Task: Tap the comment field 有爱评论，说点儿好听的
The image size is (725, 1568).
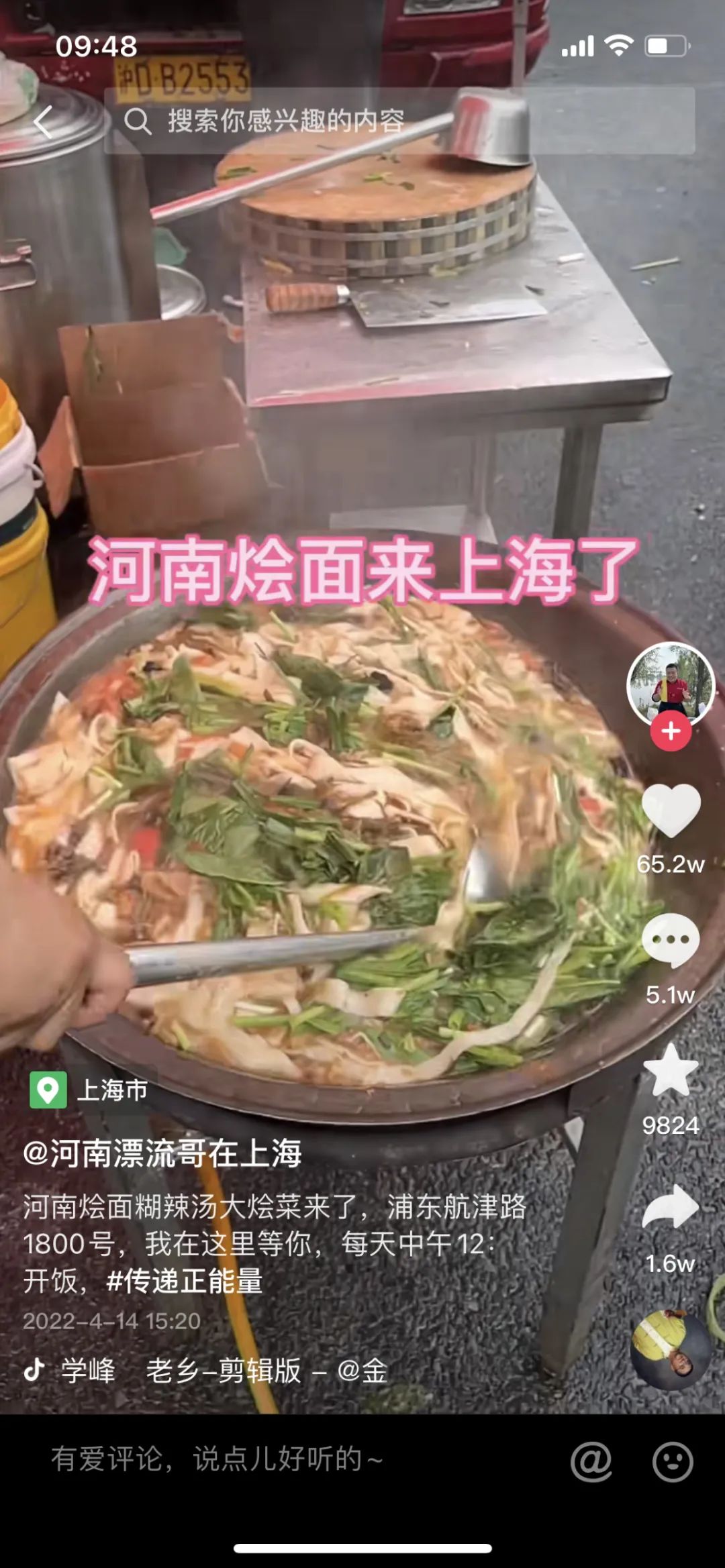Action: [x=217, y=1460]
